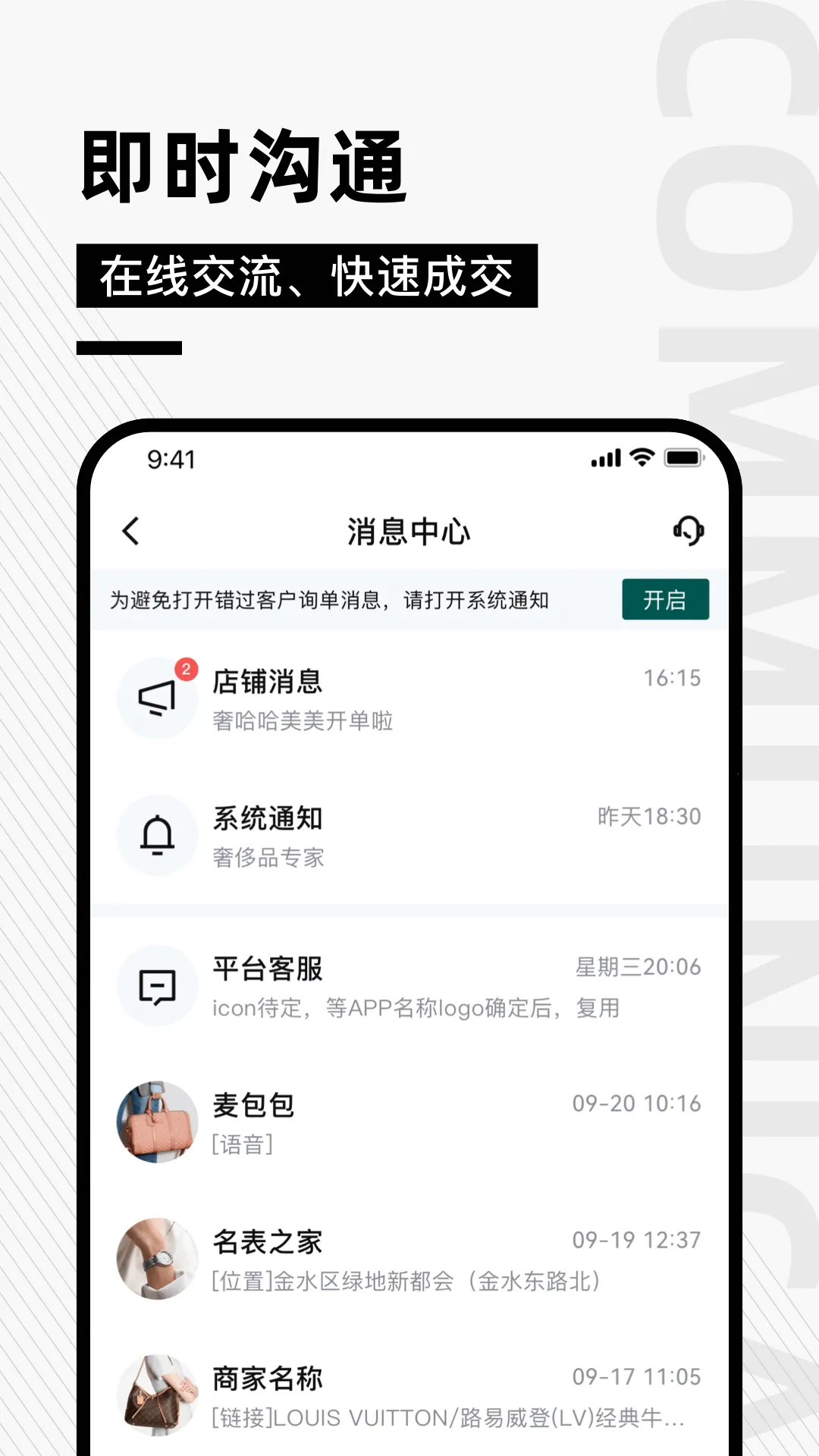Open the customer service headset icon

click(689, 532)
